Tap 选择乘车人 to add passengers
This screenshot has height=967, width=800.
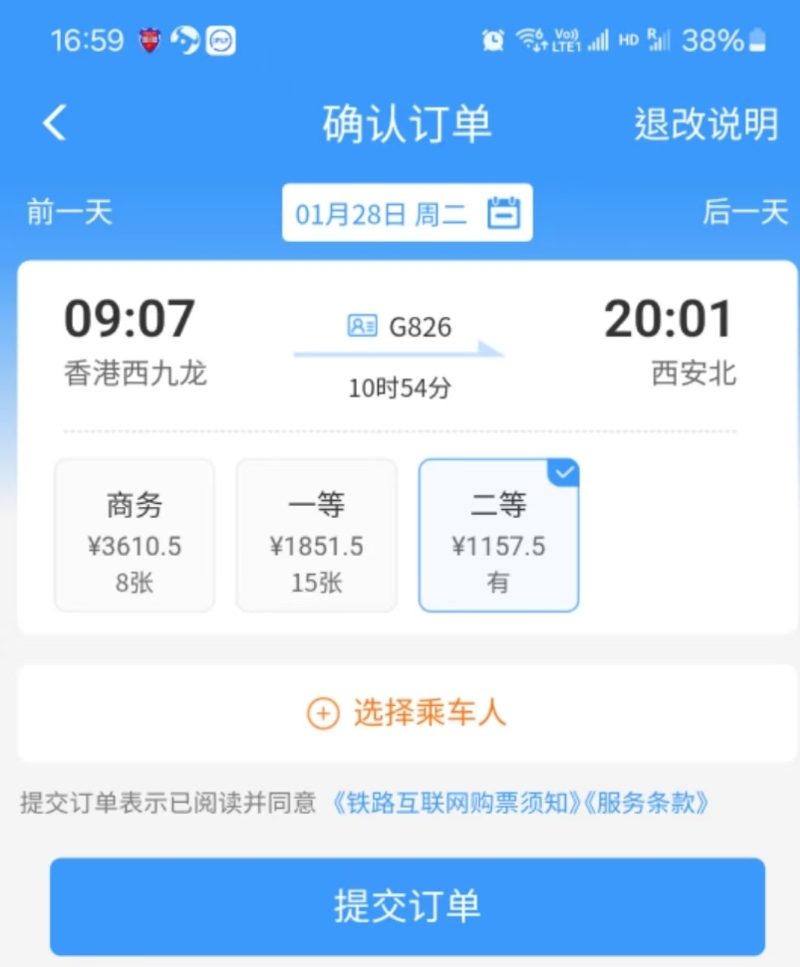407,713
